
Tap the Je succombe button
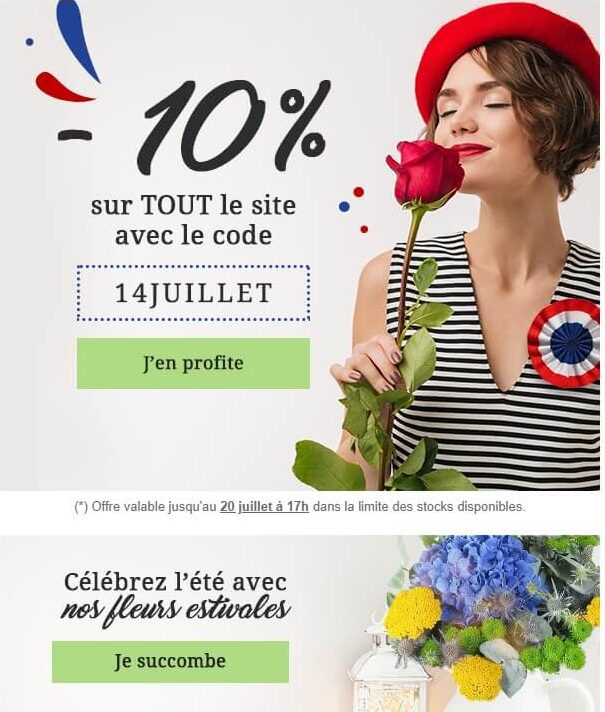(170, 662)
